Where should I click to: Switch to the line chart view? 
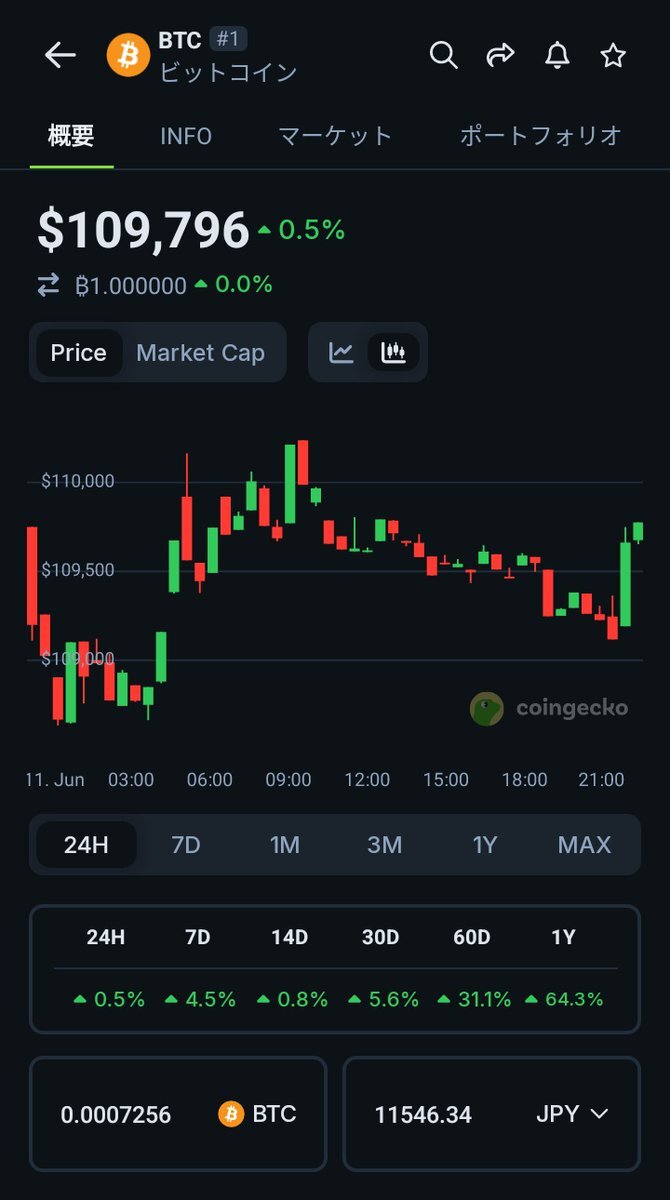(x=342, y=352)
